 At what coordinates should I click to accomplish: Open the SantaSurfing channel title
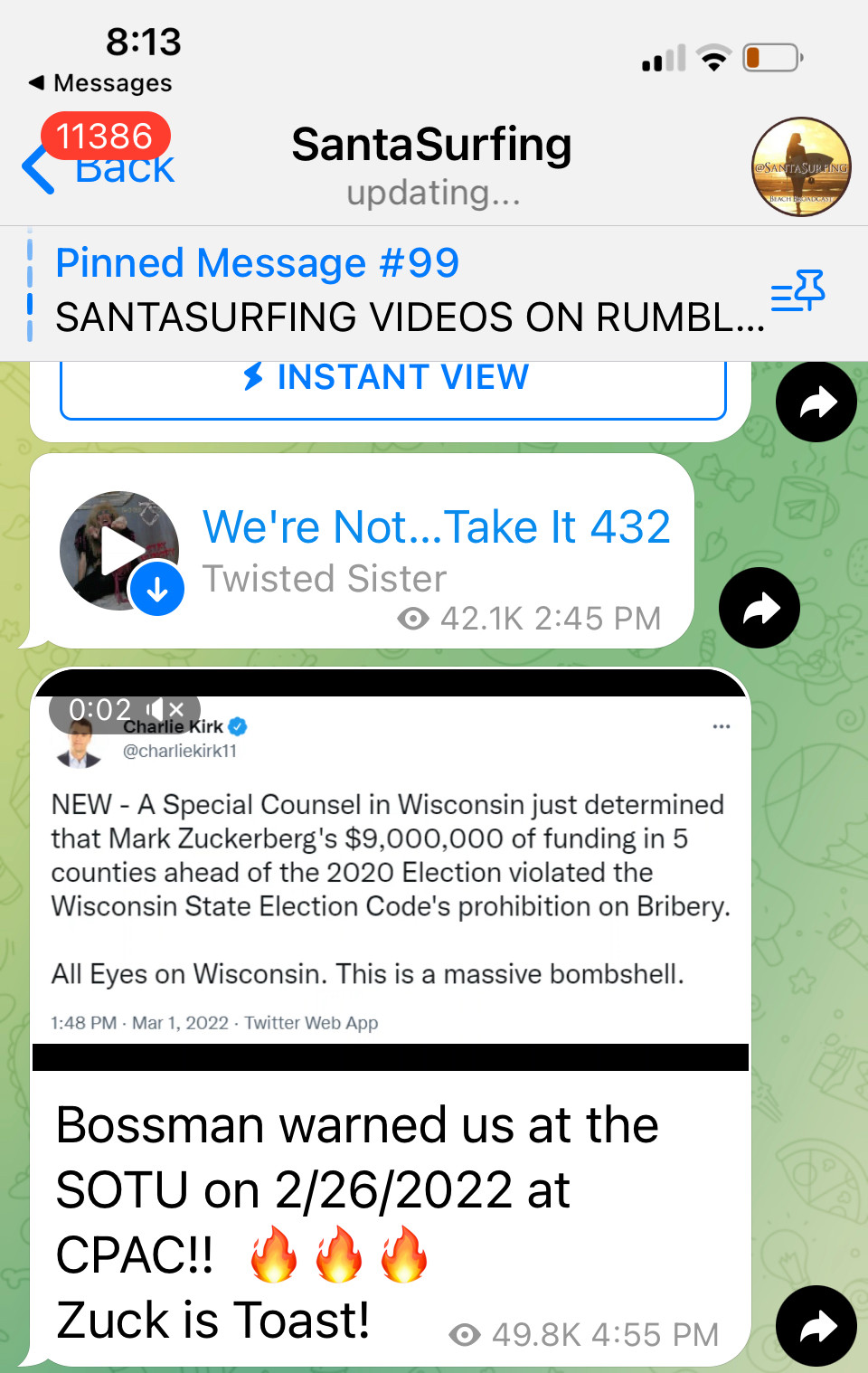[x=431, y=147]
